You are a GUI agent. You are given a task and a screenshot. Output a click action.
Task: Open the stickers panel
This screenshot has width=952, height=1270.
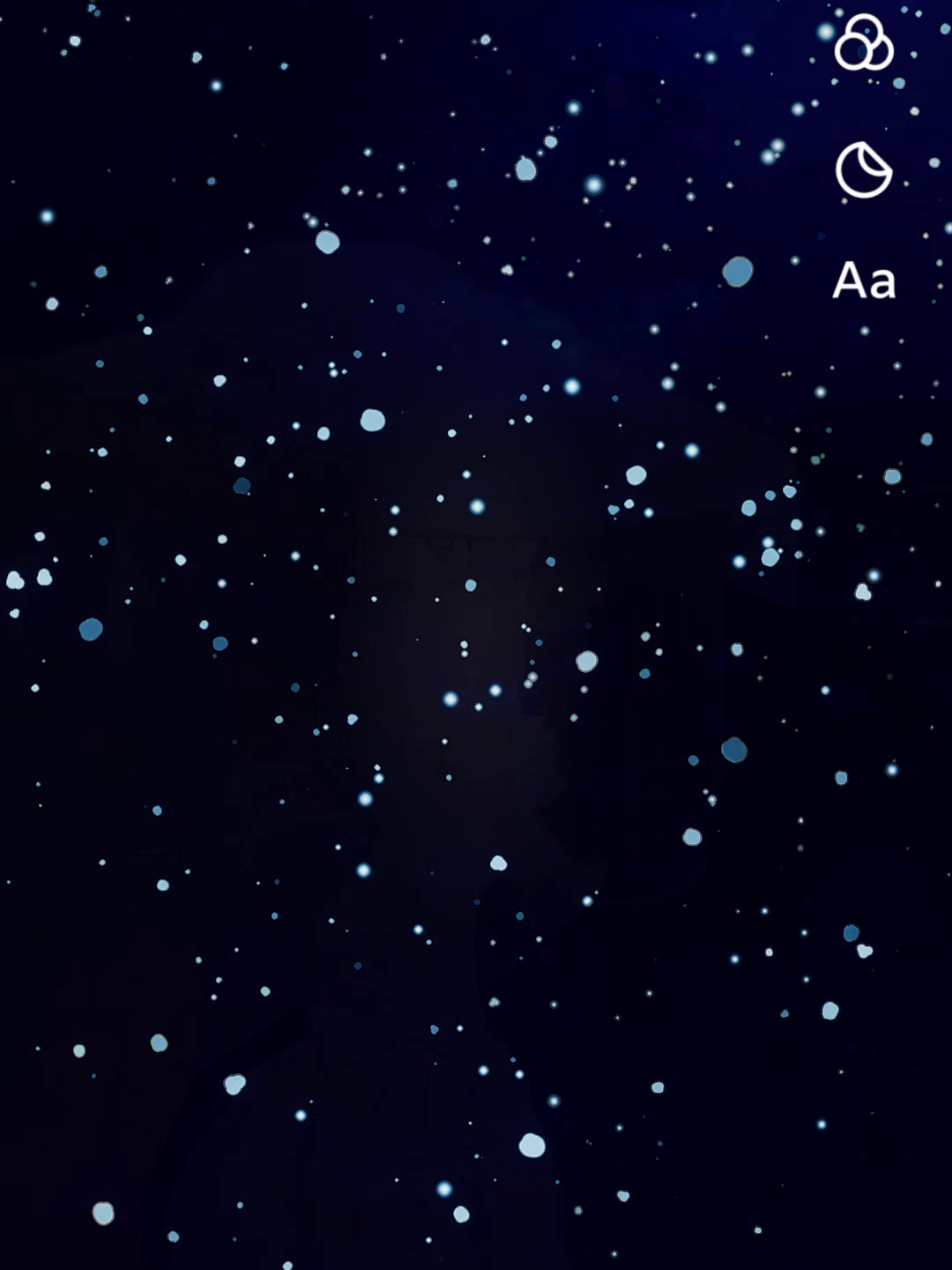(x=863, y=170)
